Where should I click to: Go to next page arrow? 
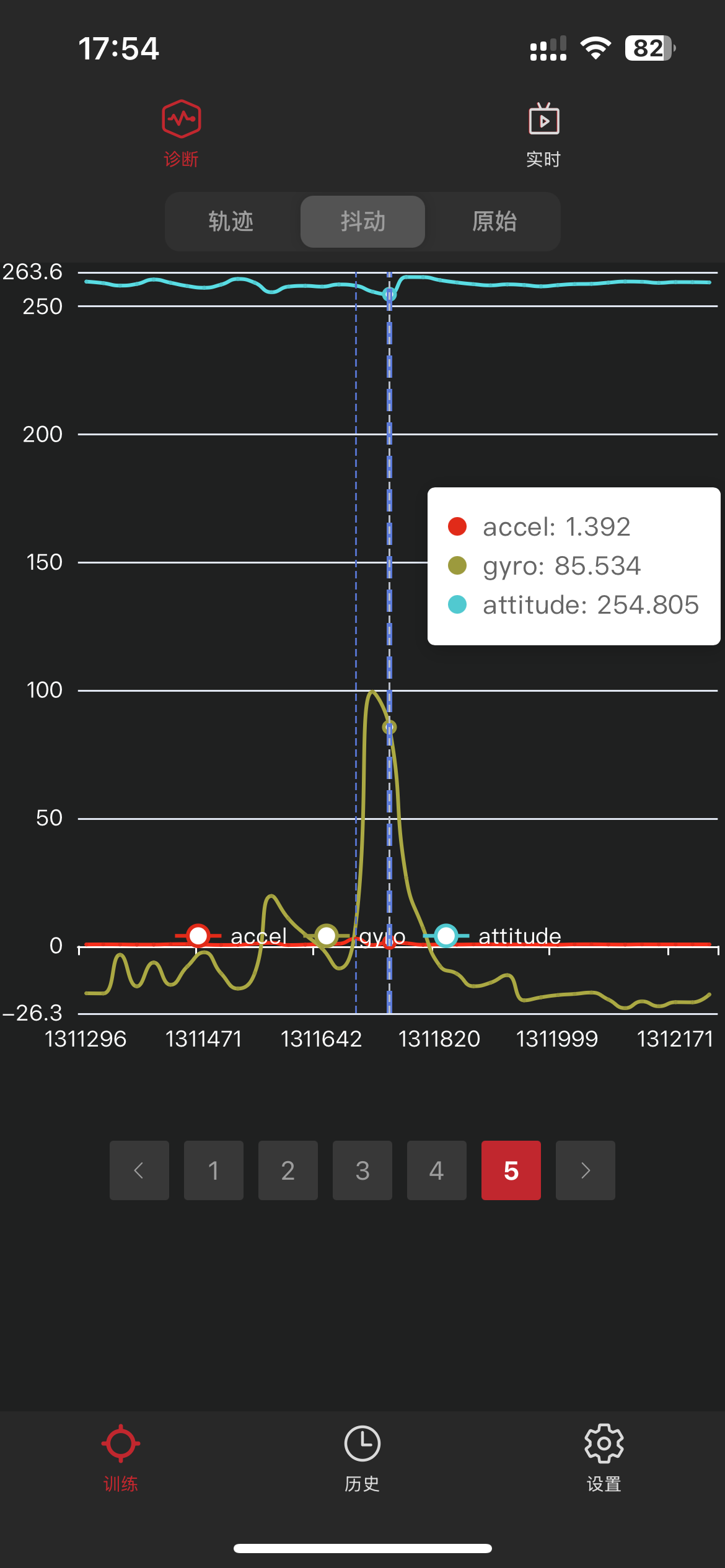click(x=586, y=1170)
